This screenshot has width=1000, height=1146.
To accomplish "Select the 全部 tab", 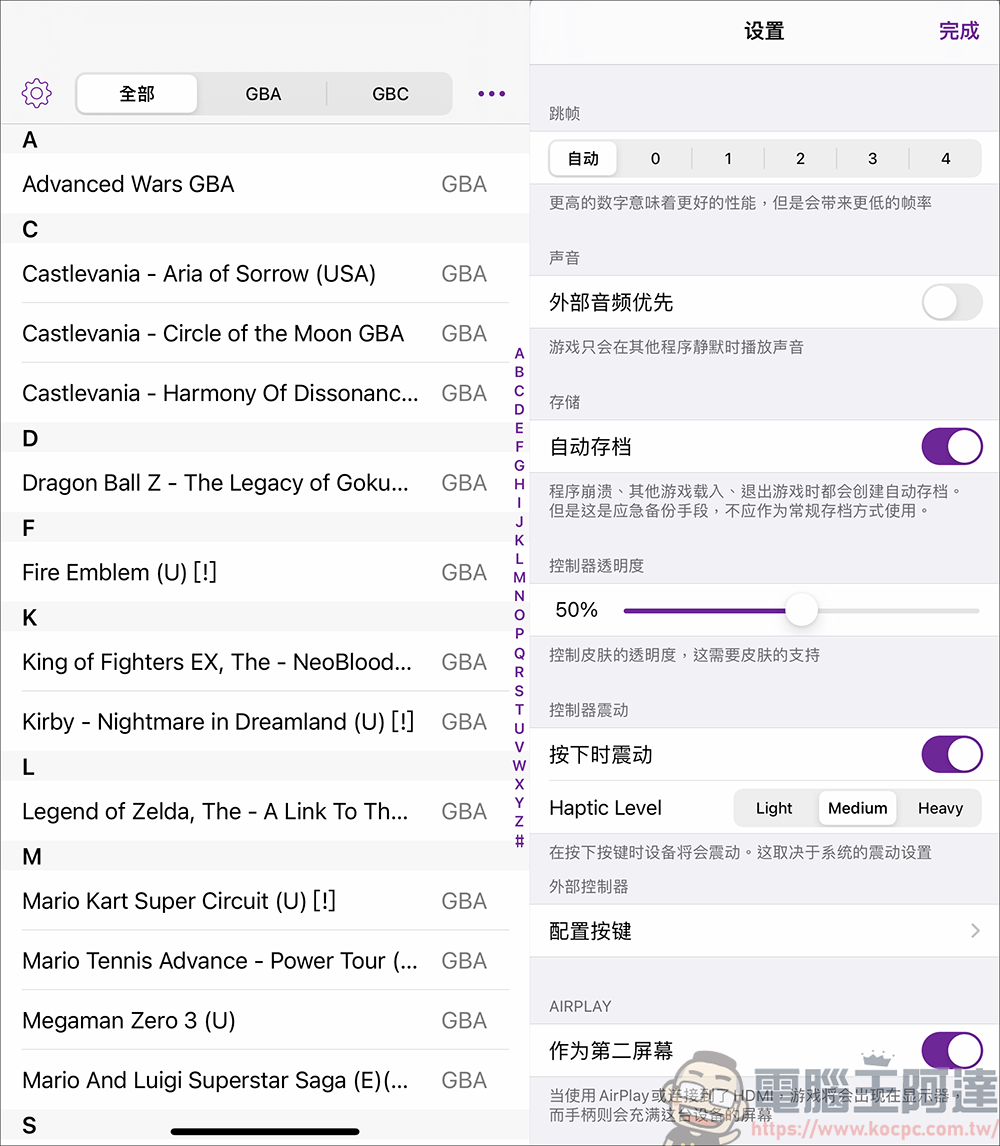I will [x=137, y=94].
